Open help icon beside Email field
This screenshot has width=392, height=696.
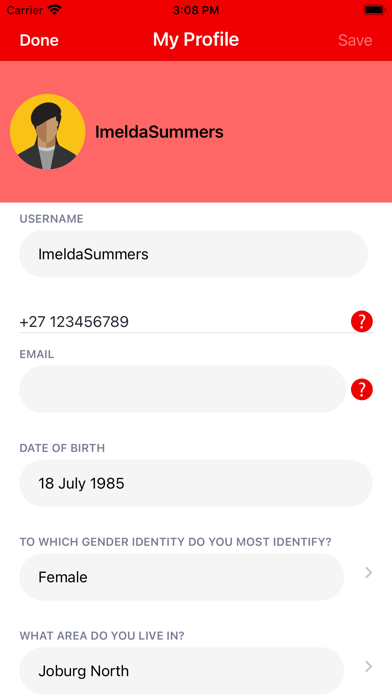click(362, 389)
